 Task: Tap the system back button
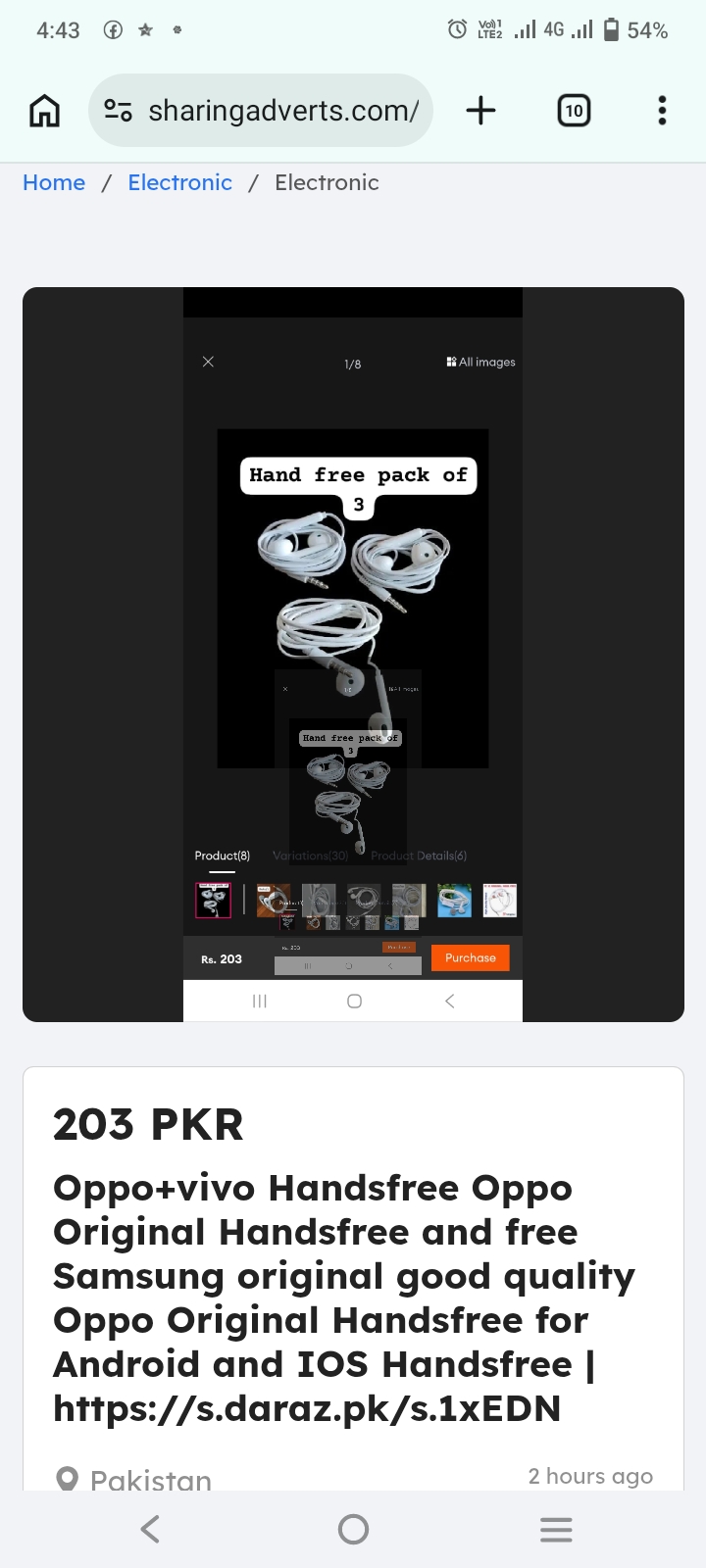coord(150,1529)
